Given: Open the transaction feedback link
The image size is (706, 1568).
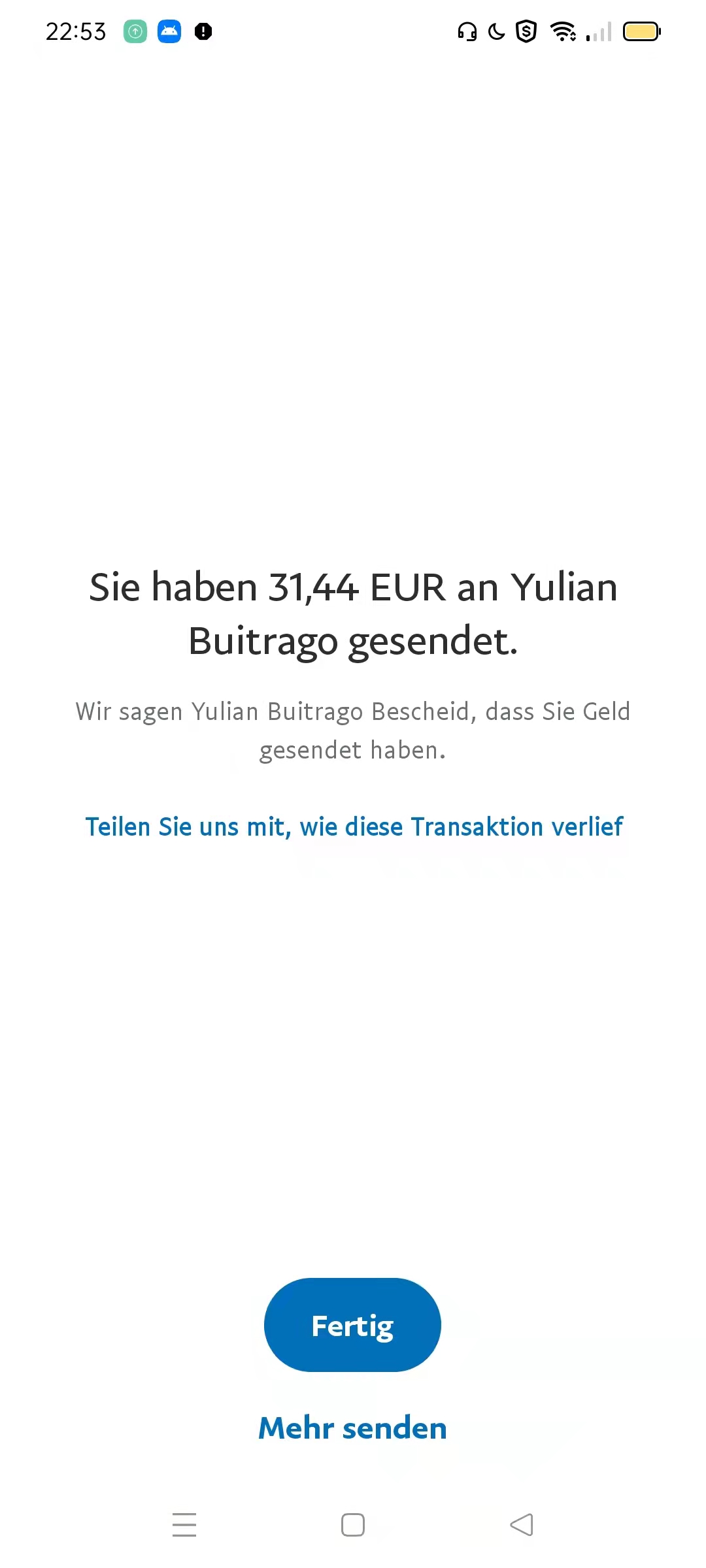Looking at the screenshot, I should 354,826.
